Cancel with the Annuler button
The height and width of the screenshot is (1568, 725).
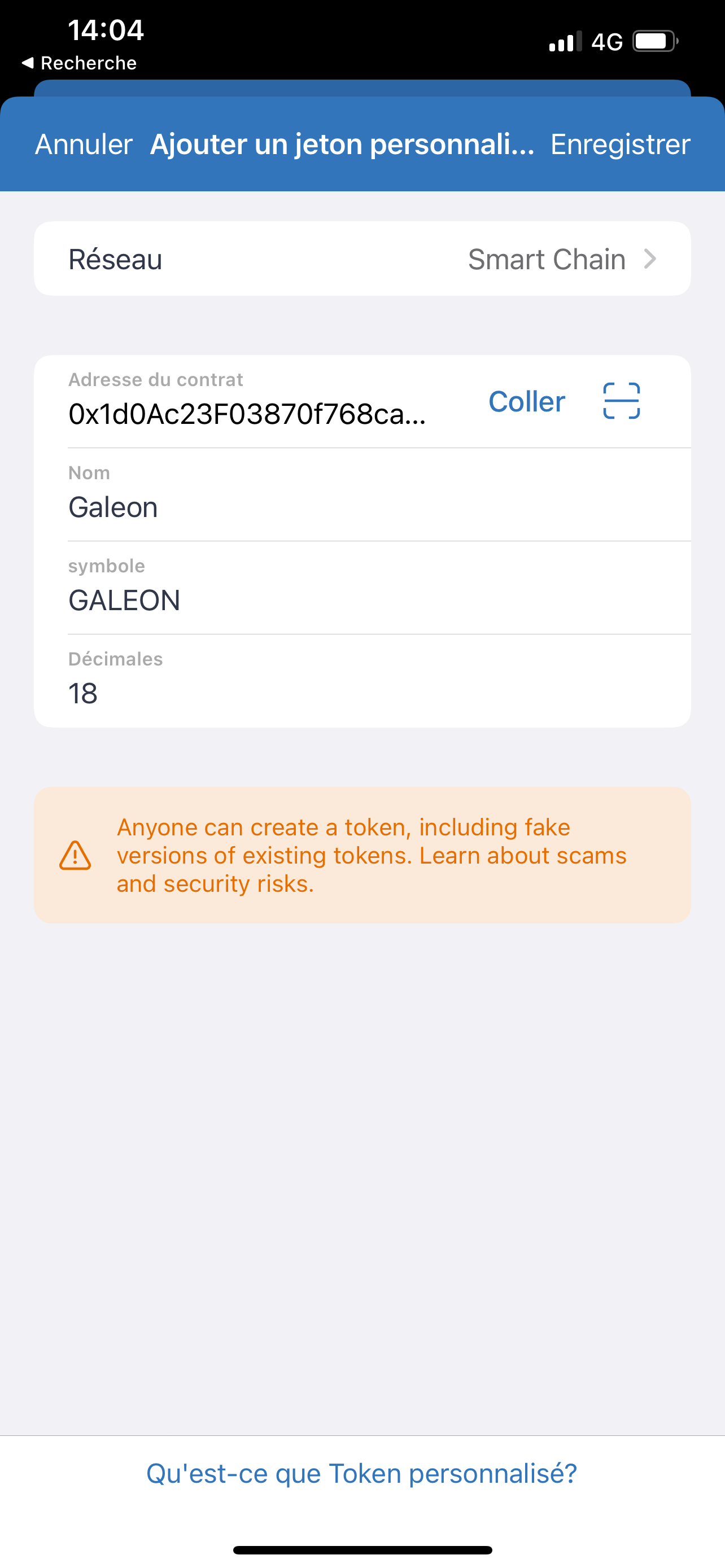pos(84,144)
